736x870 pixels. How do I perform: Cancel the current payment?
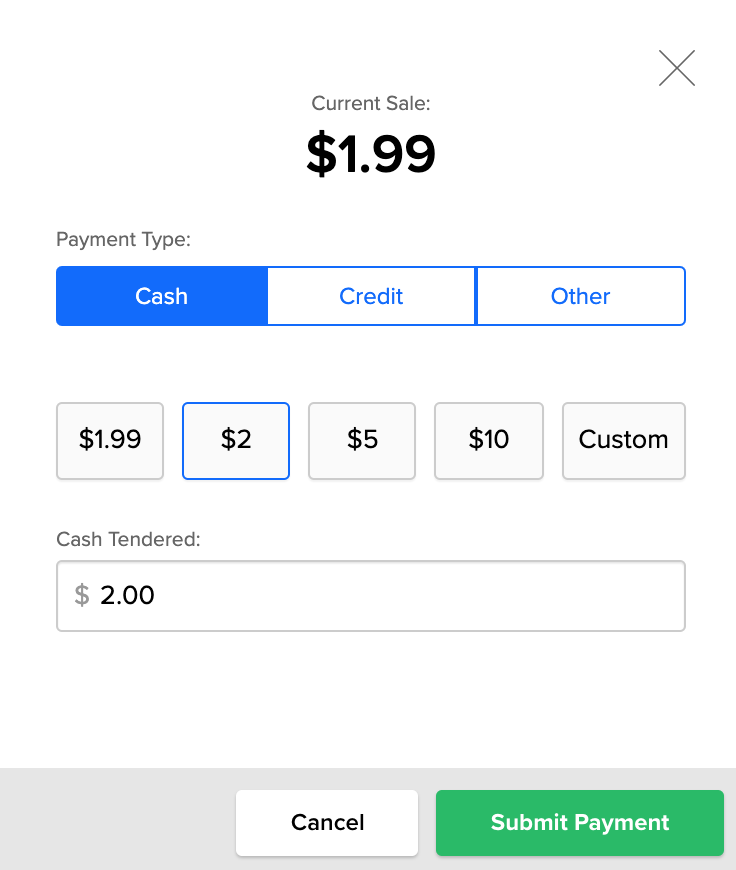click(327, 822)
